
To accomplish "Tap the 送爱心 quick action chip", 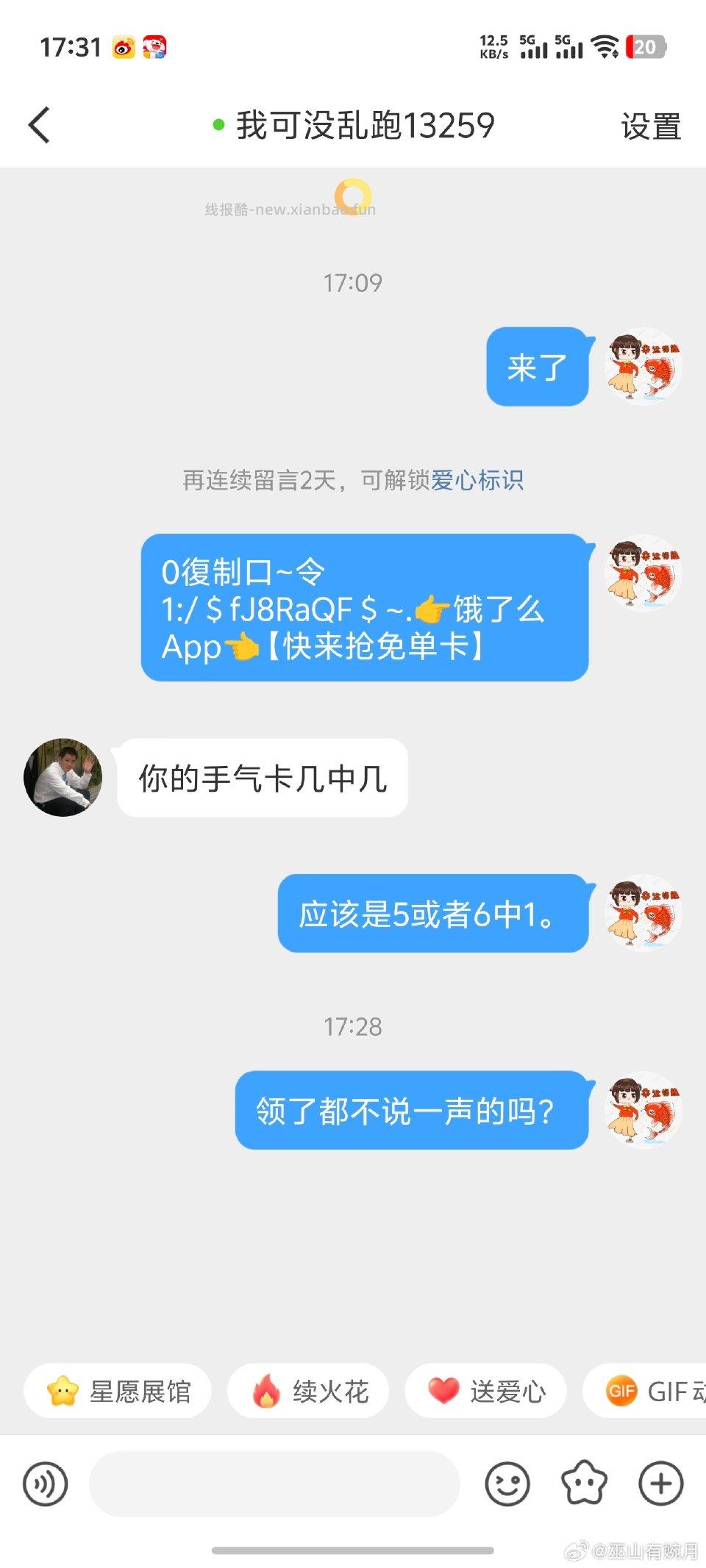I will (x=485, y=1392).
